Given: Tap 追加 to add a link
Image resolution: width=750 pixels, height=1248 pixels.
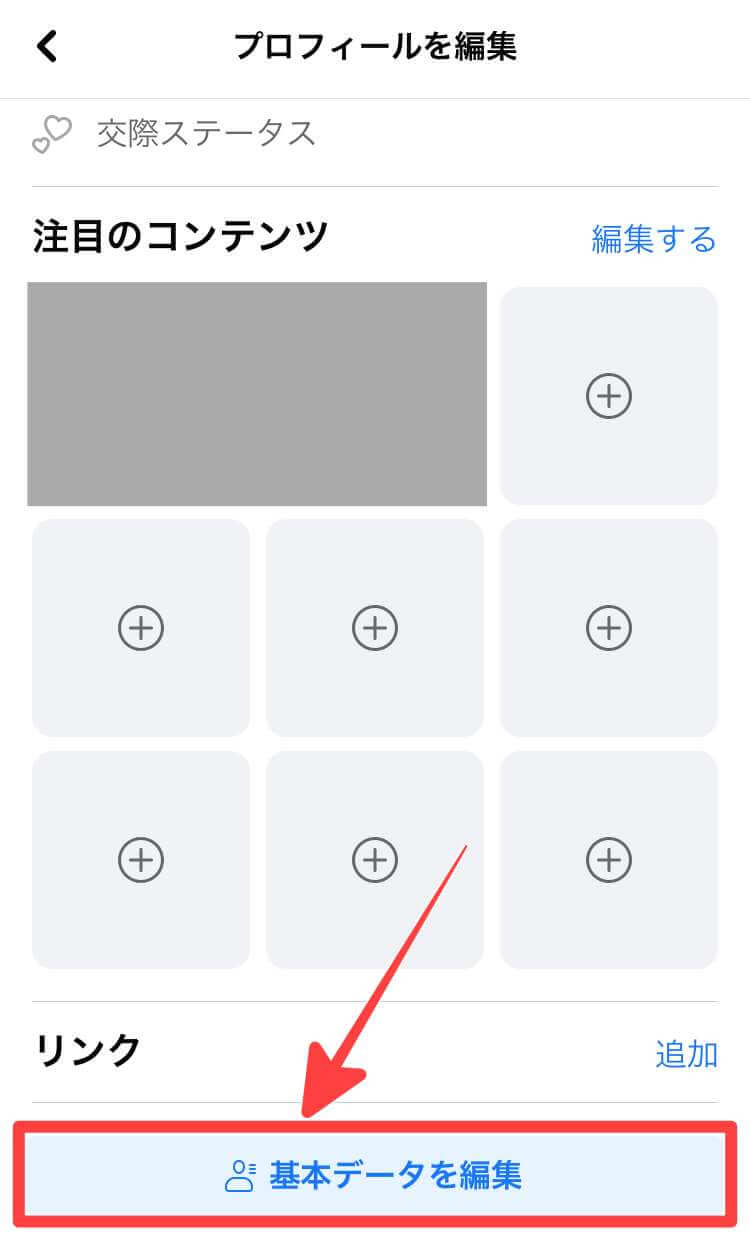Looking at the screenshot, I should pos(686,1053).
